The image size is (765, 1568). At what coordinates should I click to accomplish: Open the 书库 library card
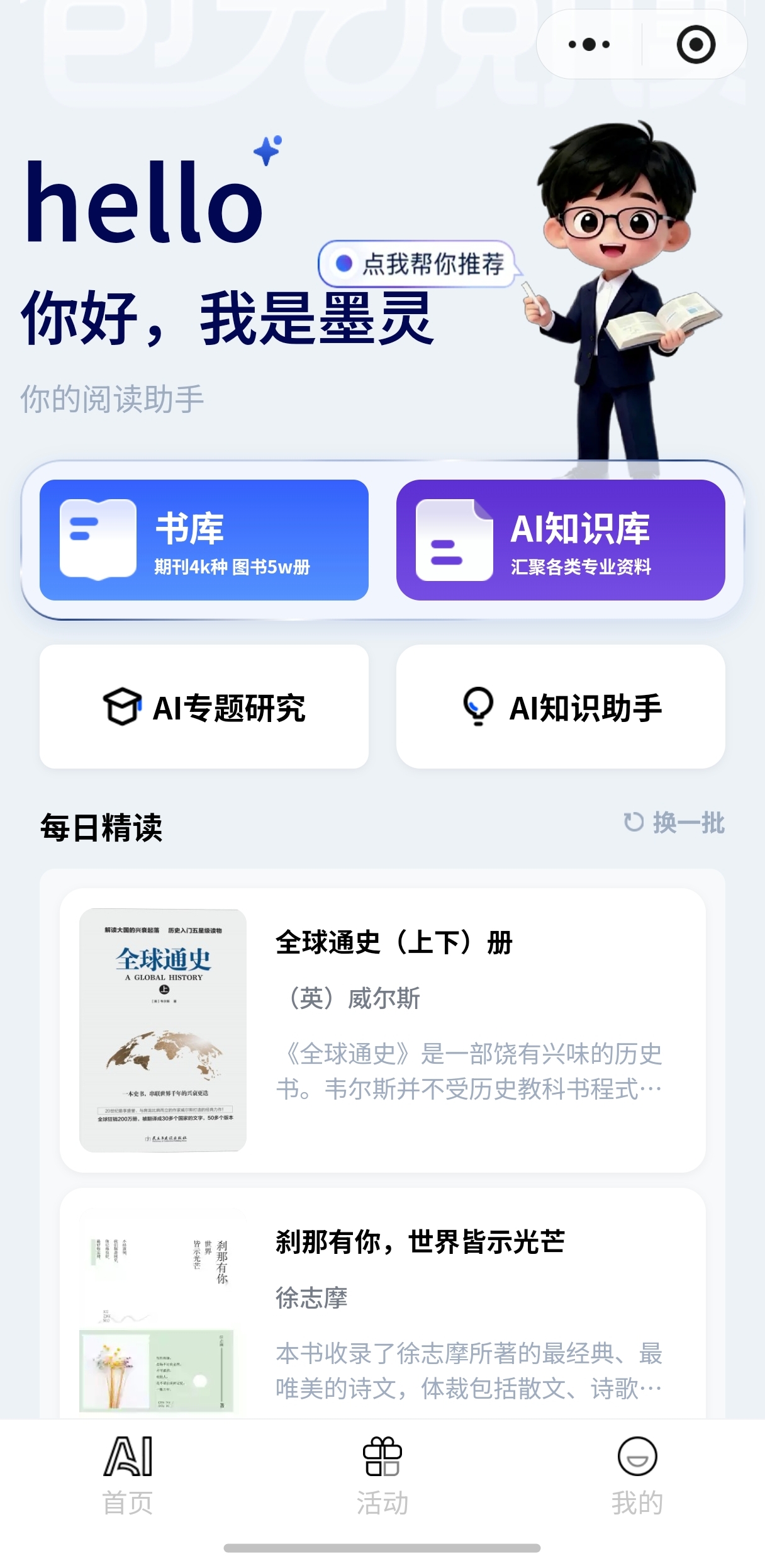click(204, 540)
